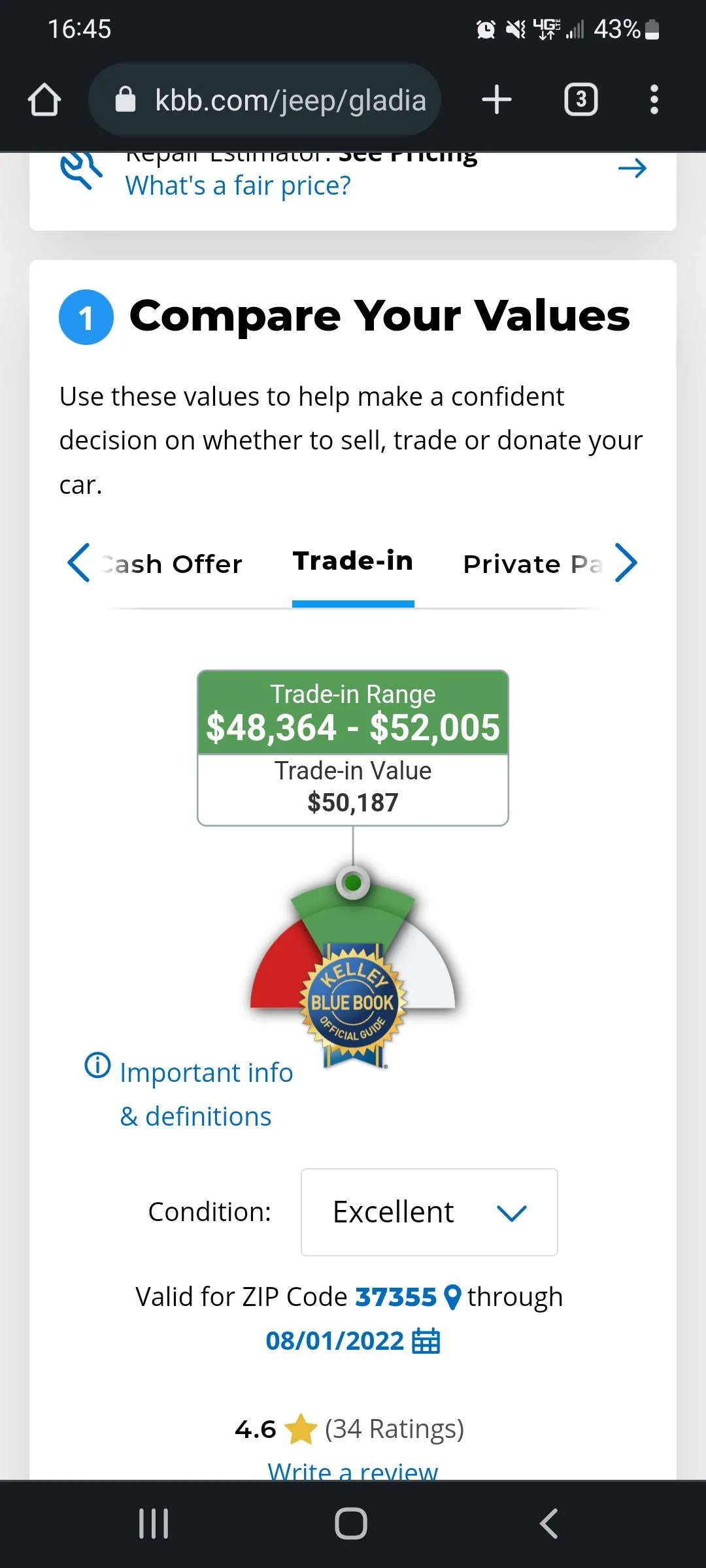The width and height of the screenshot is (706, 1568).
Task: Tap the right chevron of the value tabs
Action: [x=626, y=563]
